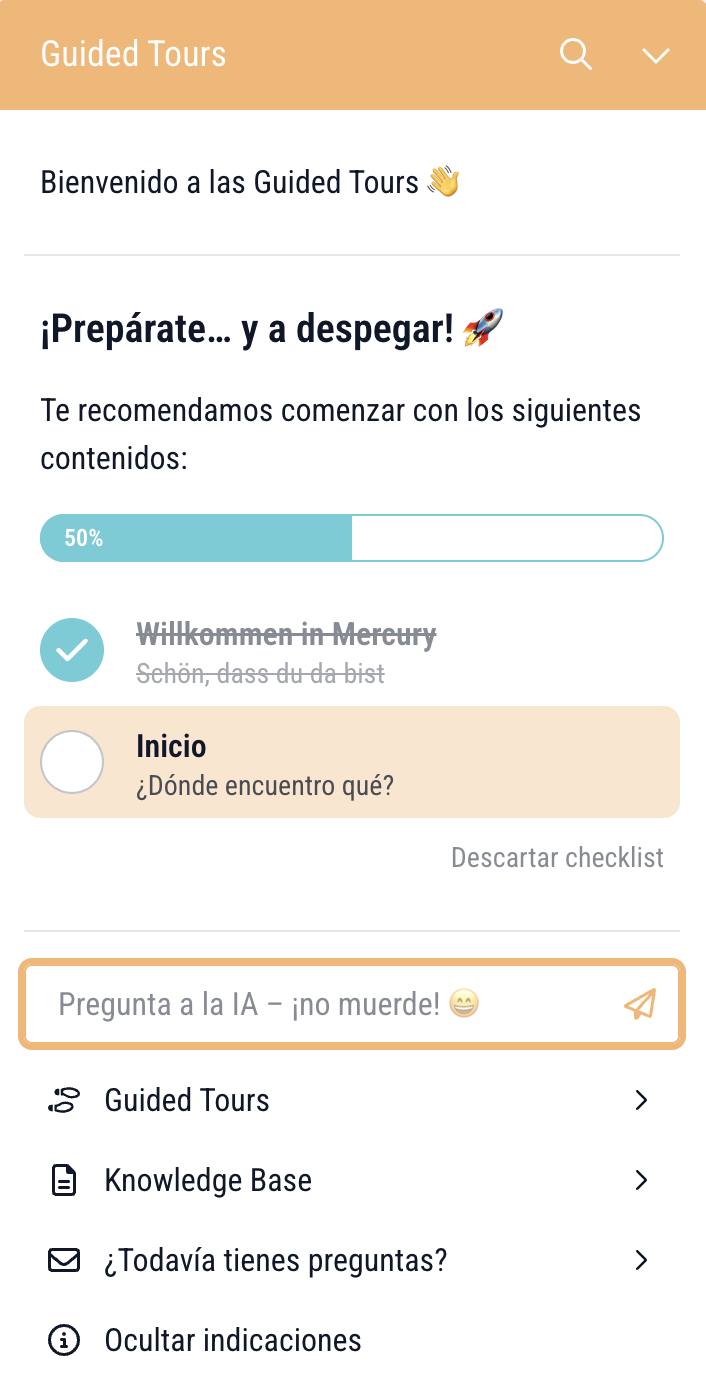Collapse the widget with the header chevron

pos(655,55)
